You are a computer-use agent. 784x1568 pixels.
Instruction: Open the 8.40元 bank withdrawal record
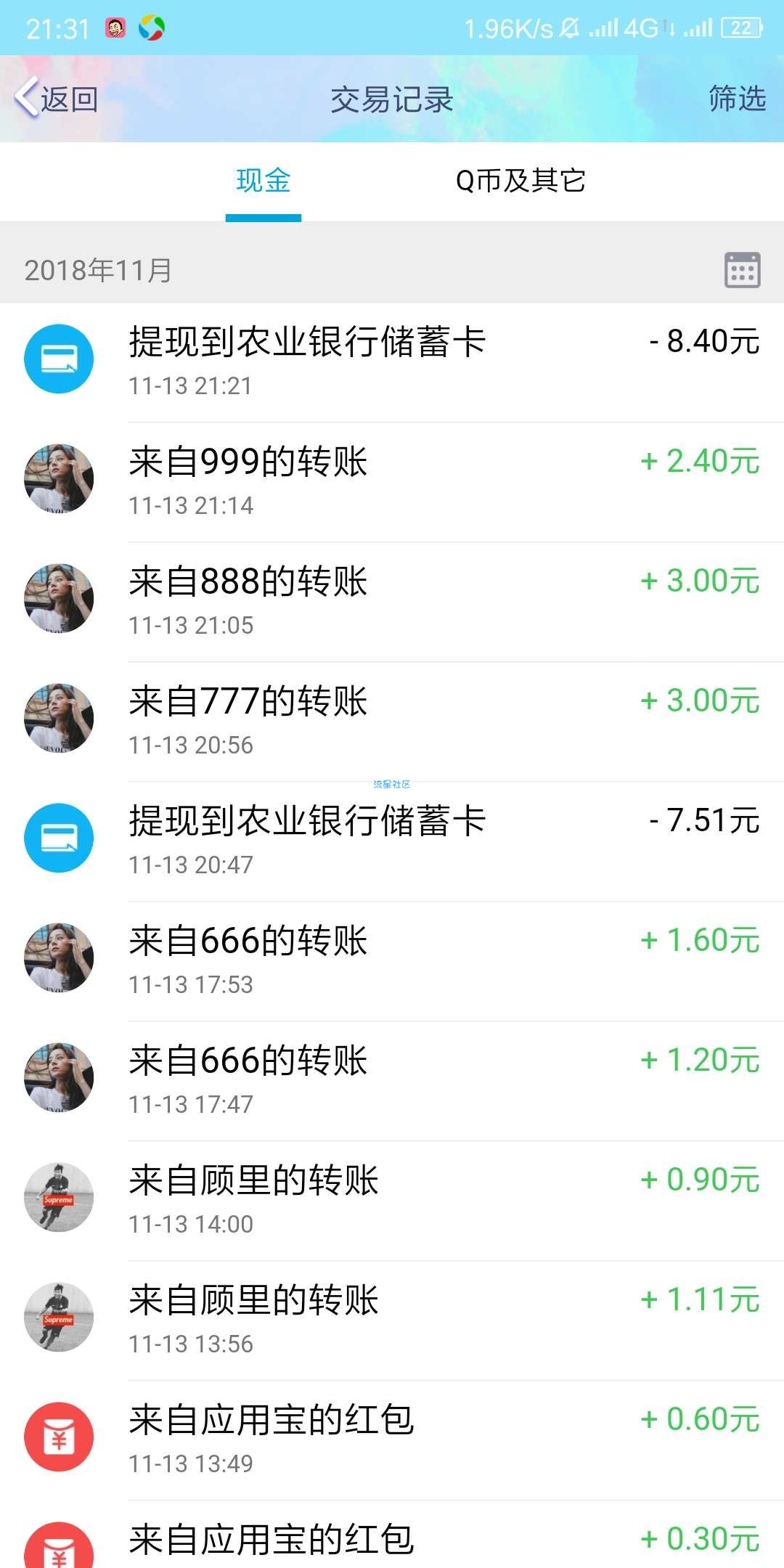392,362
